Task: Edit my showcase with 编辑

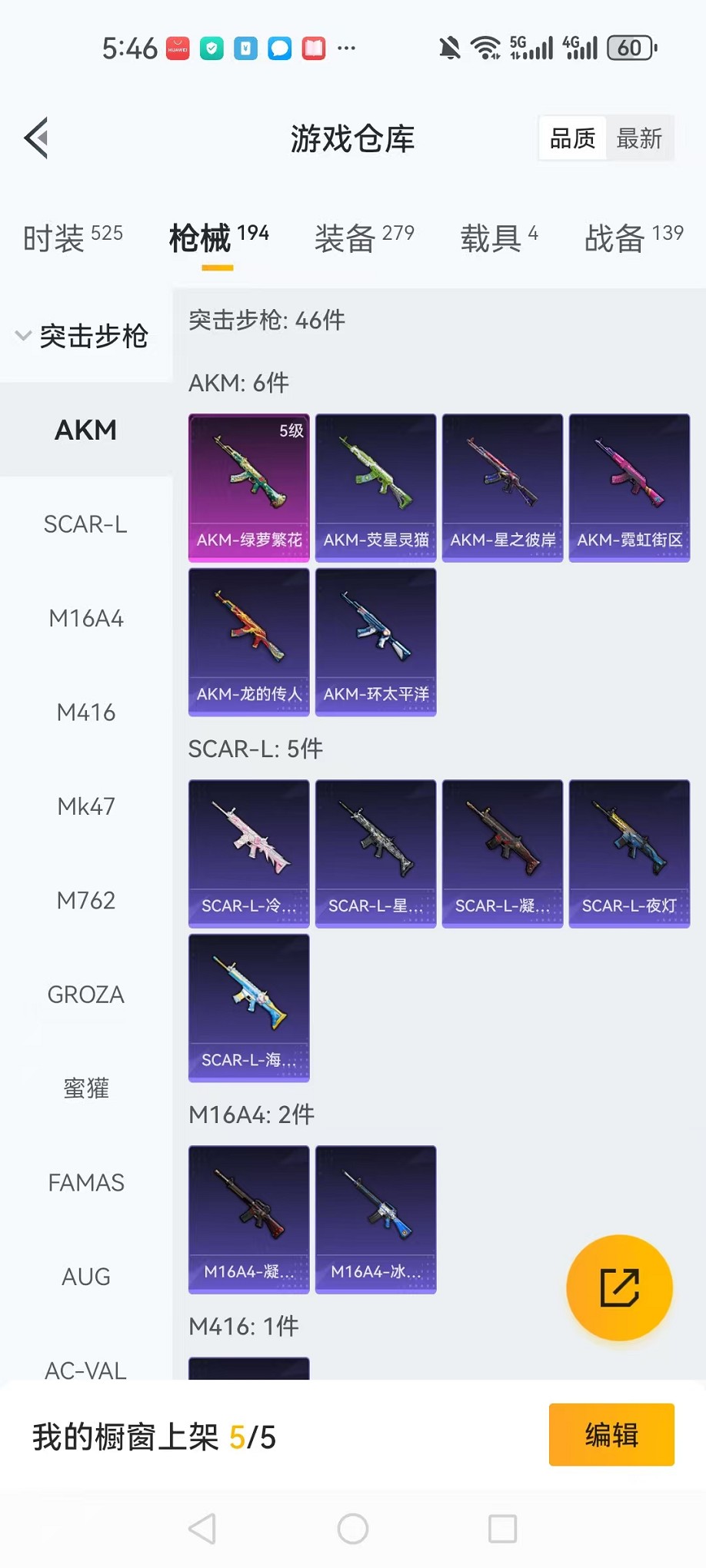Action: (611, 1434)
